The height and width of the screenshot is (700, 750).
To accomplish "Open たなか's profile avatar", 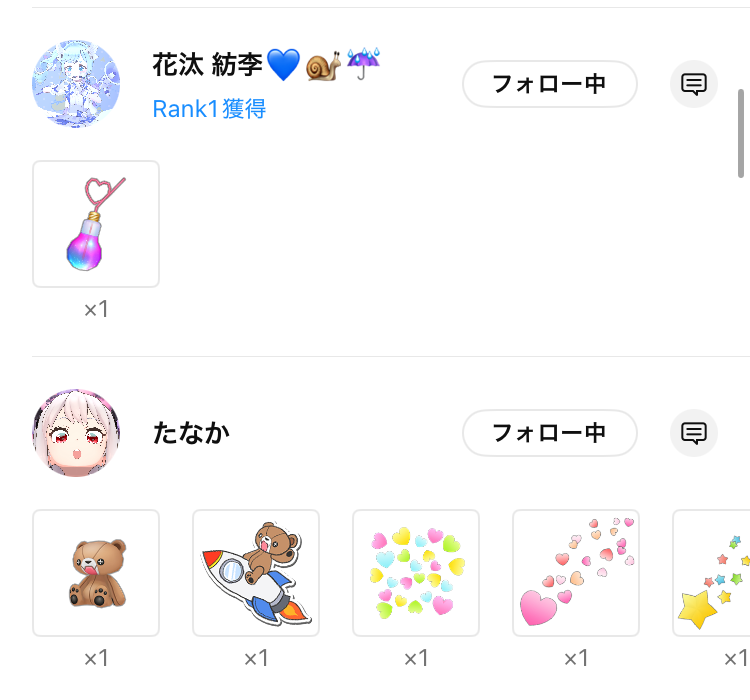I will pos(77,433).
